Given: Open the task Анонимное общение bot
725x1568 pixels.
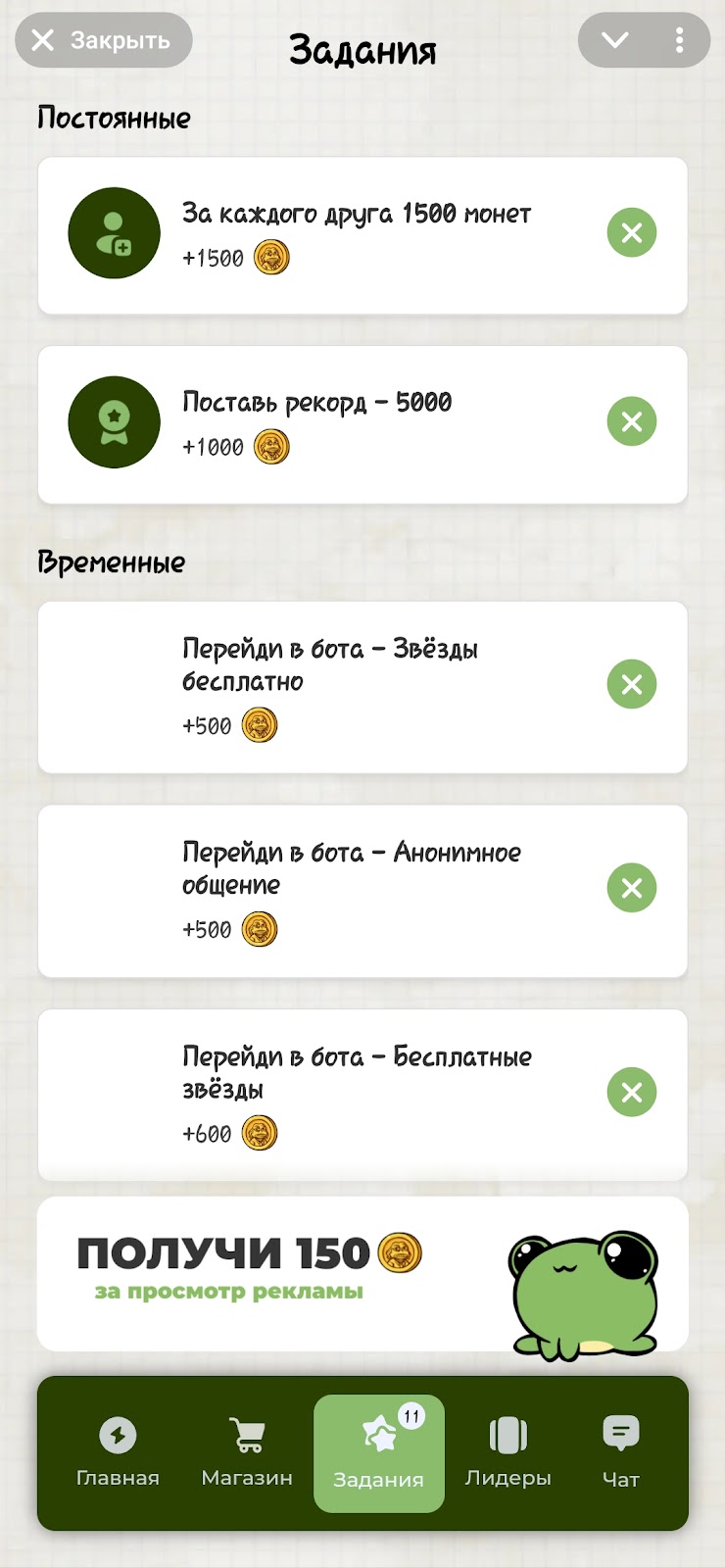Looking at the screenshot, I should pyautogui.click(x=362, y=891).
